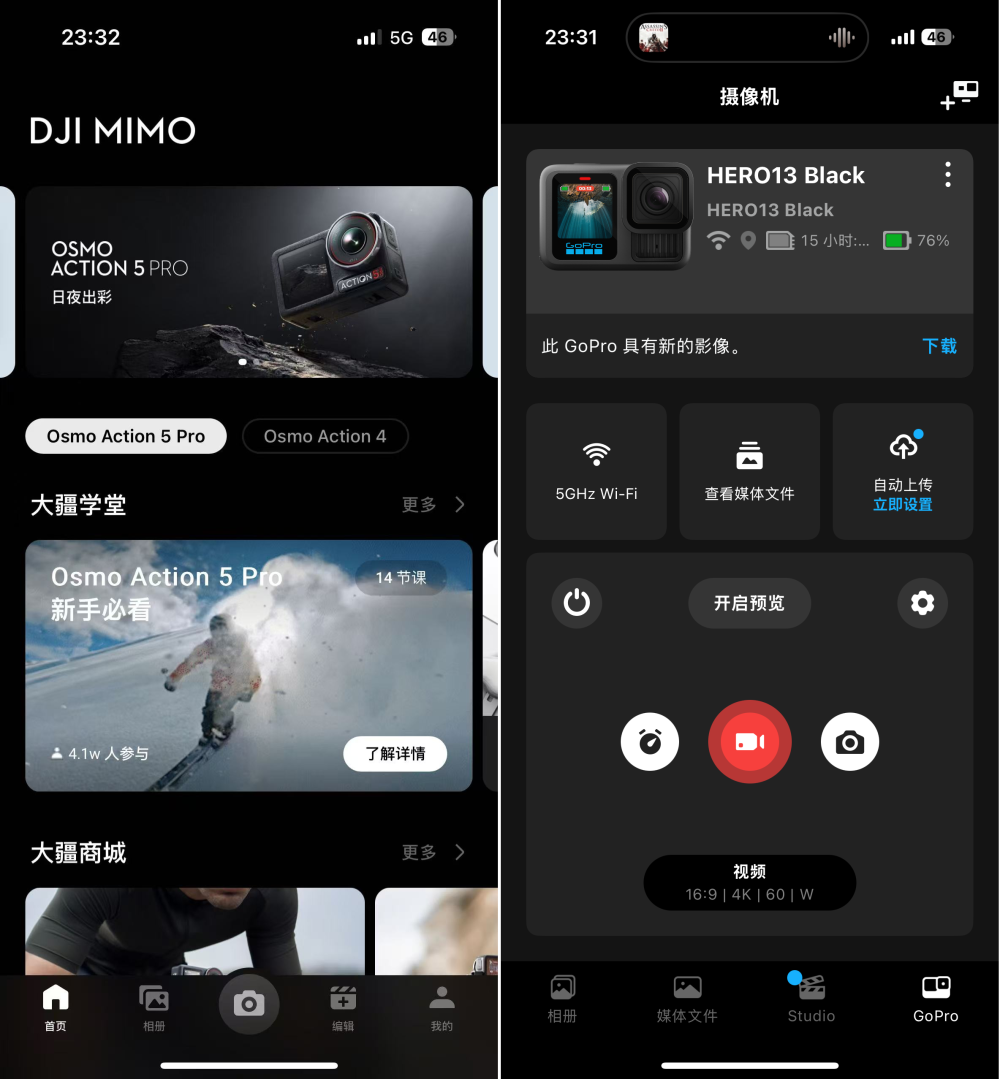Open the HERO13 Black three-dot menu

[x=947, y=174]
